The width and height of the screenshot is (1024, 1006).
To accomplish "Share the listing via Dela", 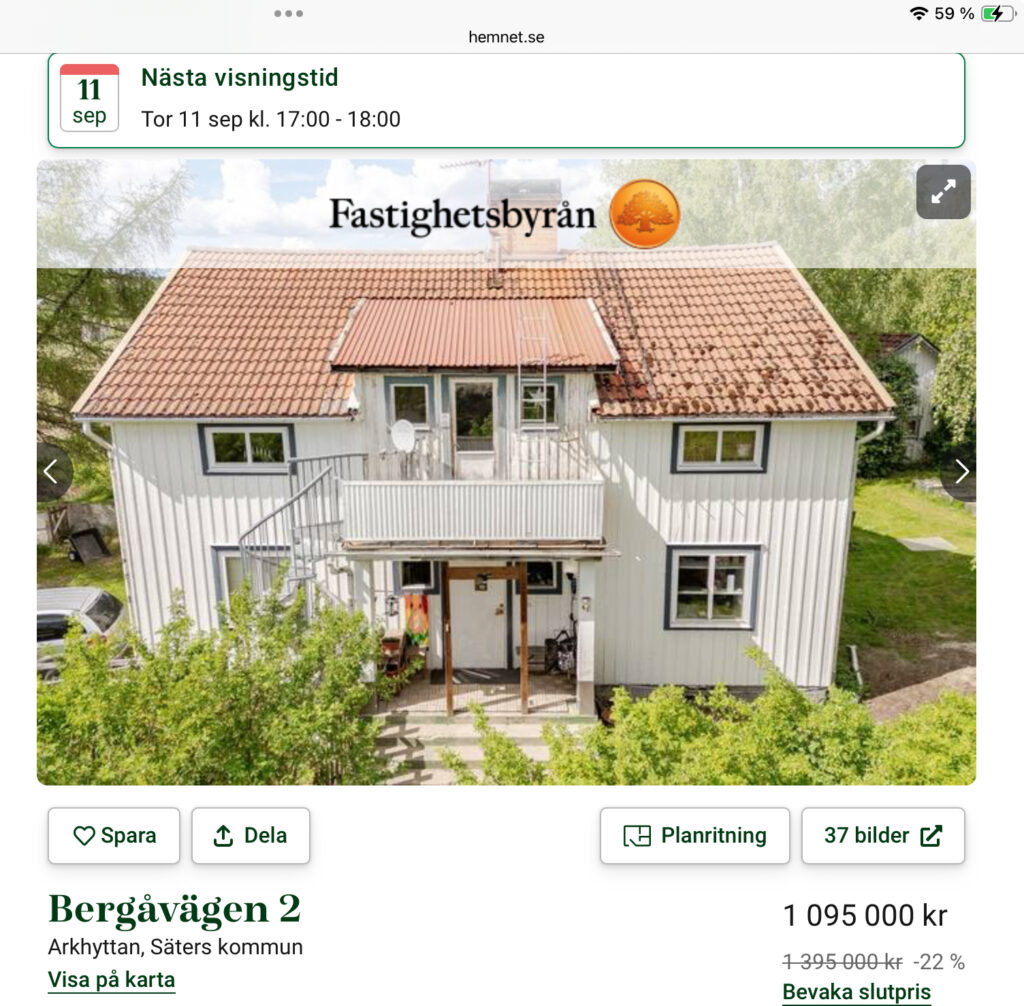I will click(251, 836).
